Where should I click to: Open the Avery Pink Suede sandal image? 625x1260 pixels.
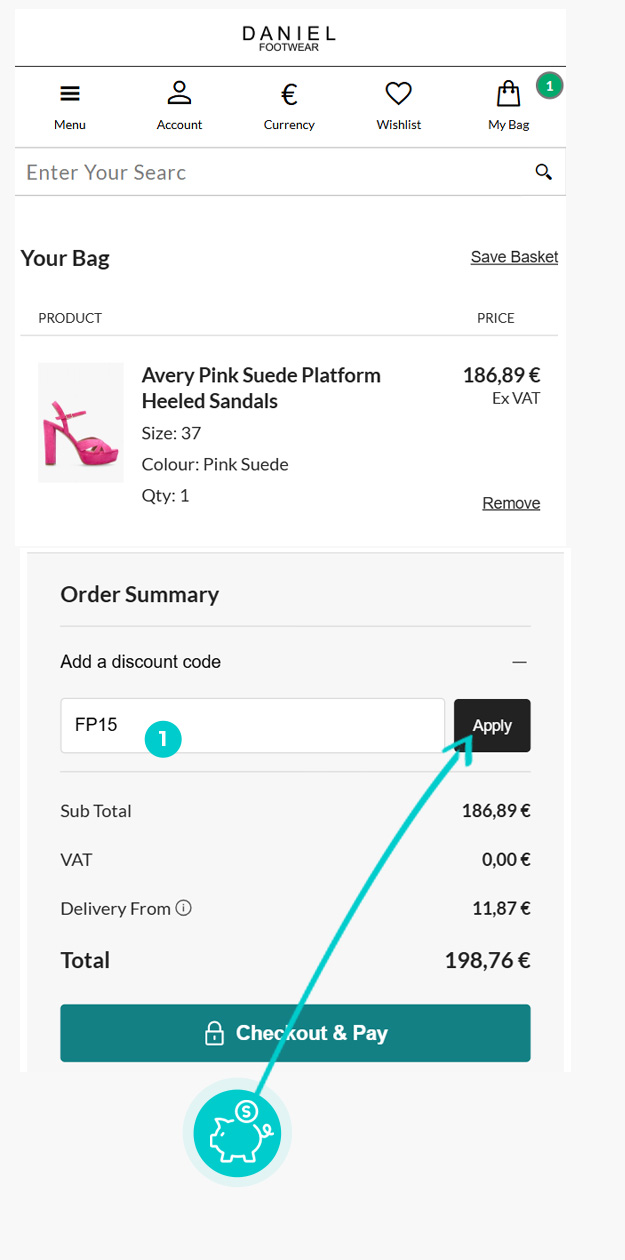pos(81,423)
